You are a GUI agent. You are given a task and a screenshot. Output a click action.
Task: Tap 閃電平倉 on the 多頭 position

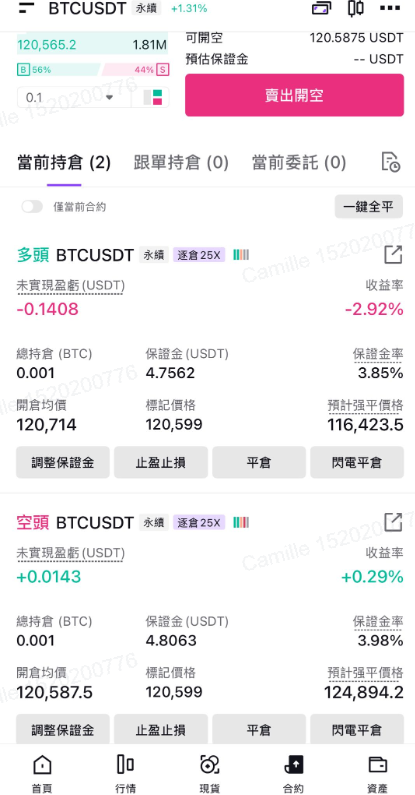(357, 462)
